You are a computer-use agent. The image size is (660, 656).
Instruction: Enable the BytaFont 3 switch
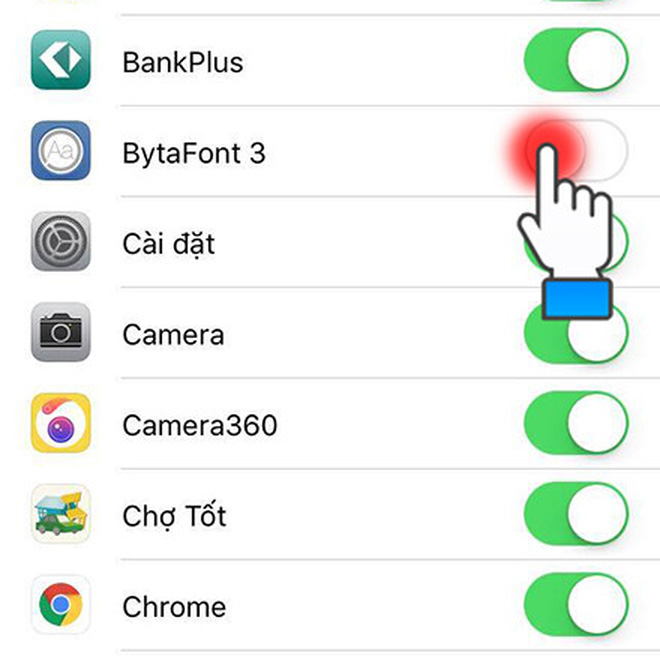click(x=576, y=153)
